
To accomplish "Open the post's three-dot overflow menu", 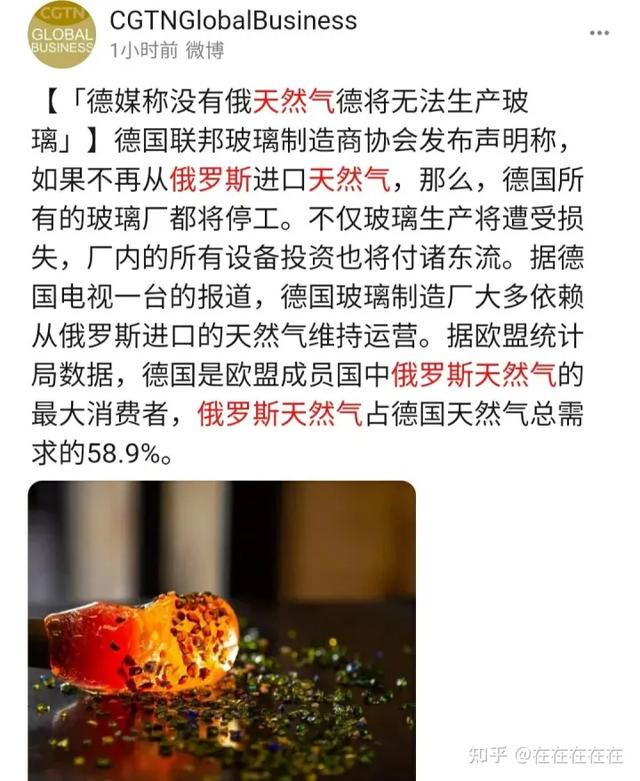I will point(599,33).
